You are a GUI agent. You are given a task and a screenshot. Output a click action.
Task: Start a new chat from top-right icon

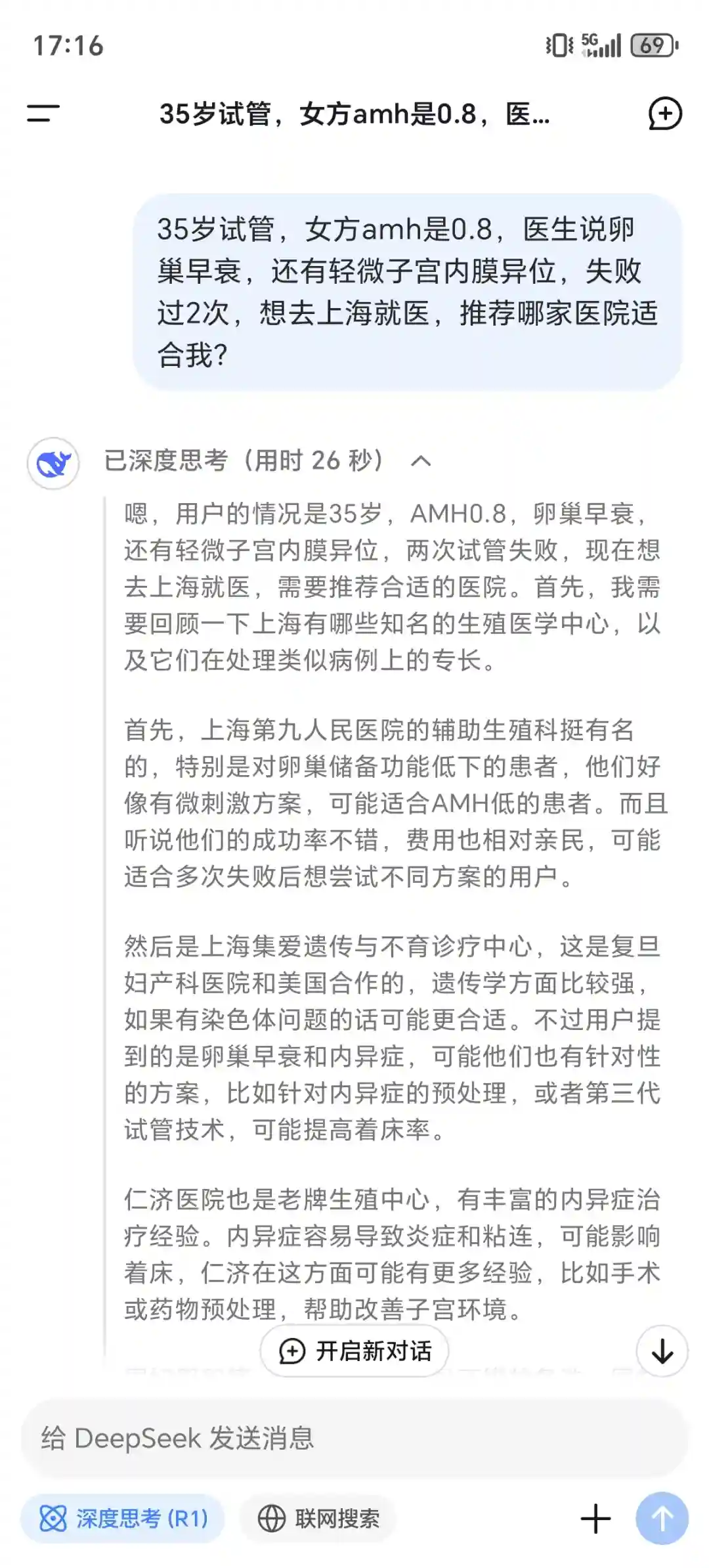click(x=665, y=114)
